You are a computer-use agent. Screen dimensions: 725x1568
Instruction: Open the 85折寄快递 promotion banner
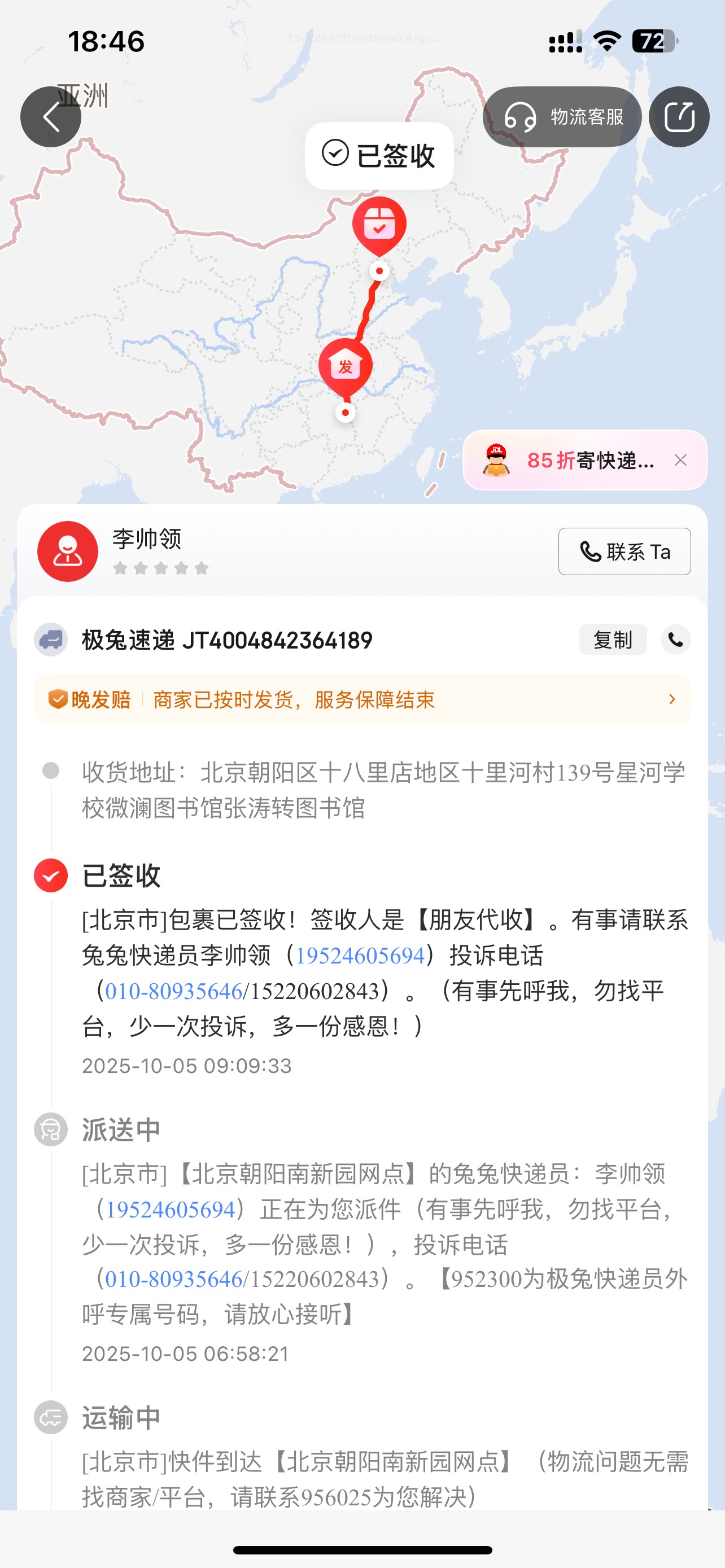578,461
